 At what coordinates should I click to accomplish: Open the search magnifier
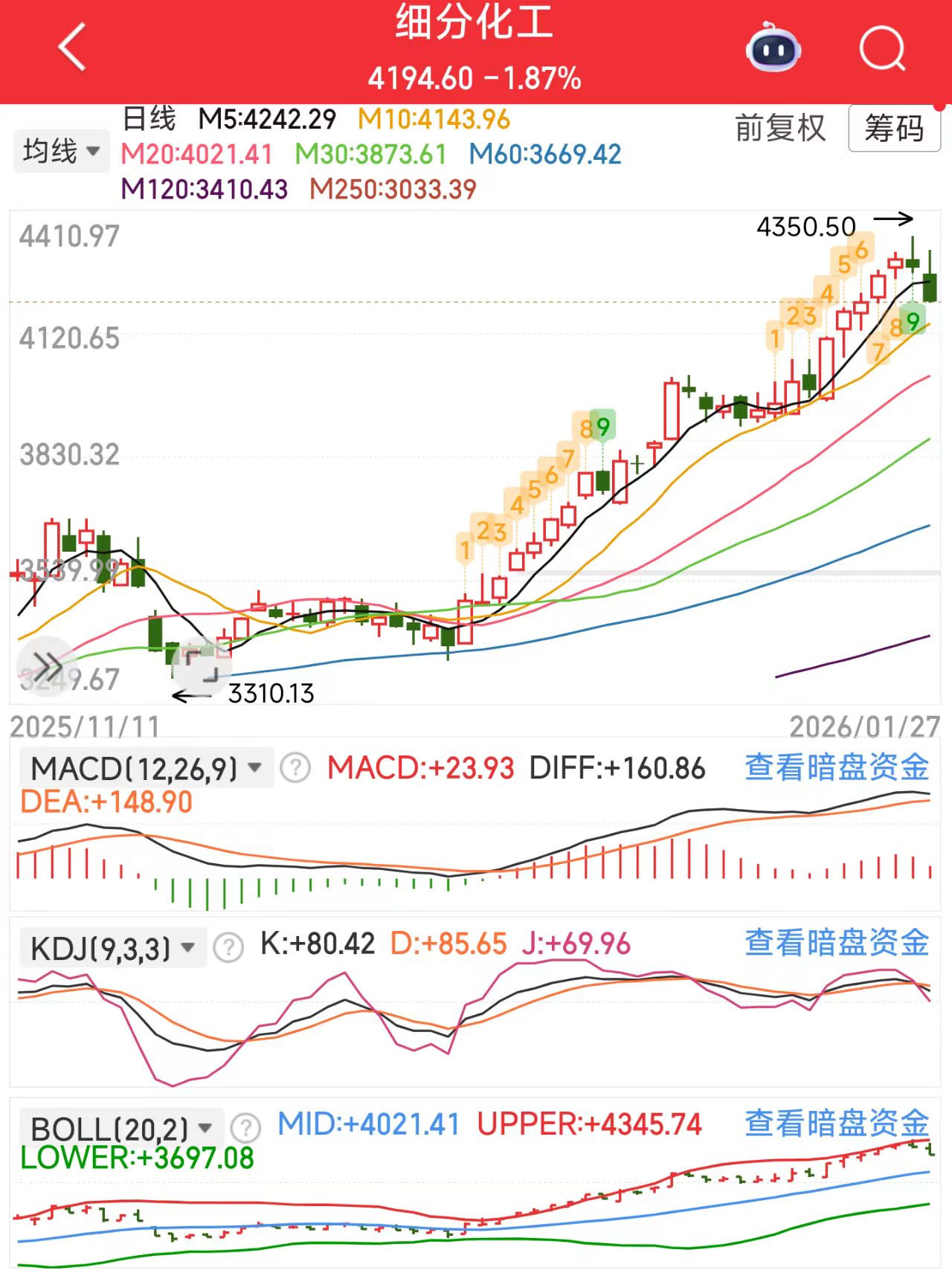tap(882, 48)
